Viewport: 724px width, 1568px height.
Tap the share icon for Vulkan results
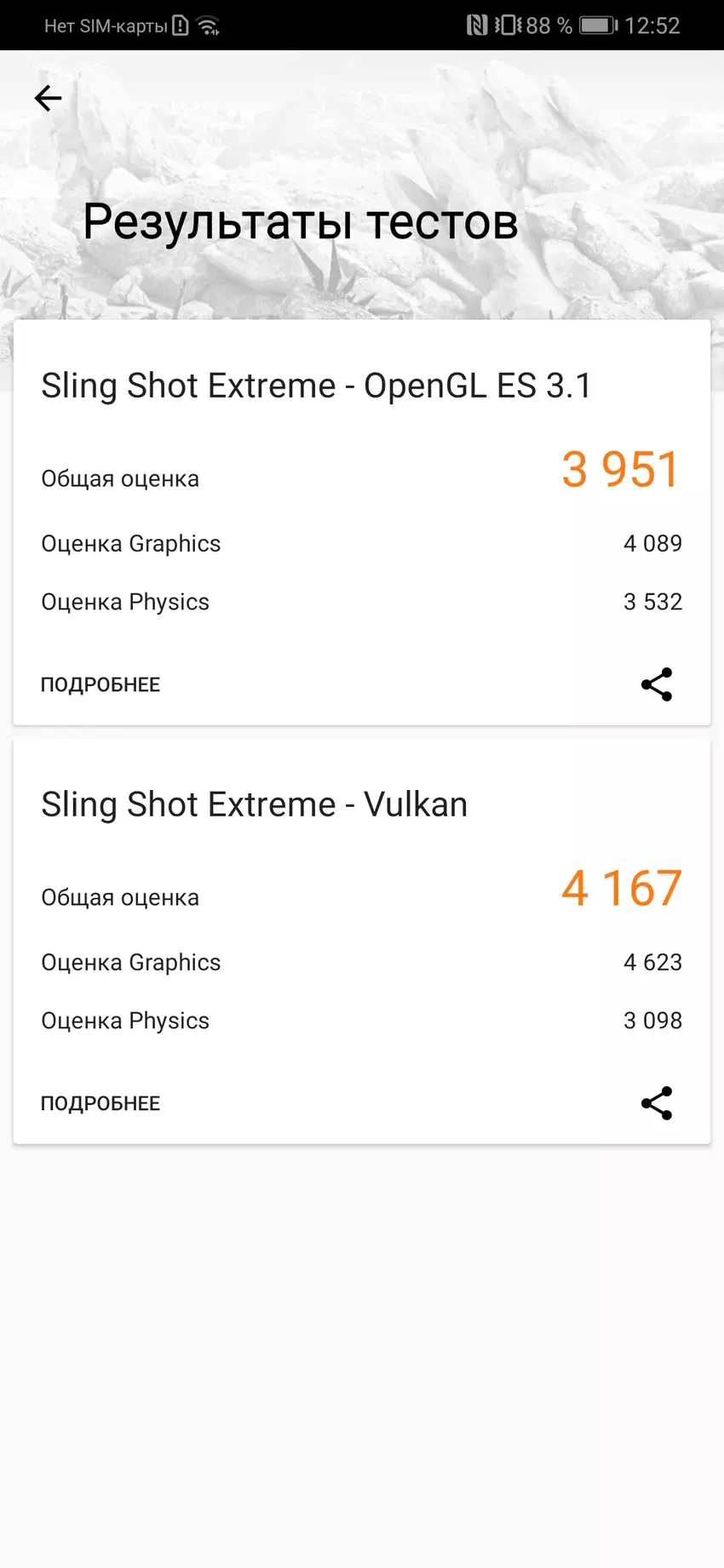click(x=657, y=1102)
